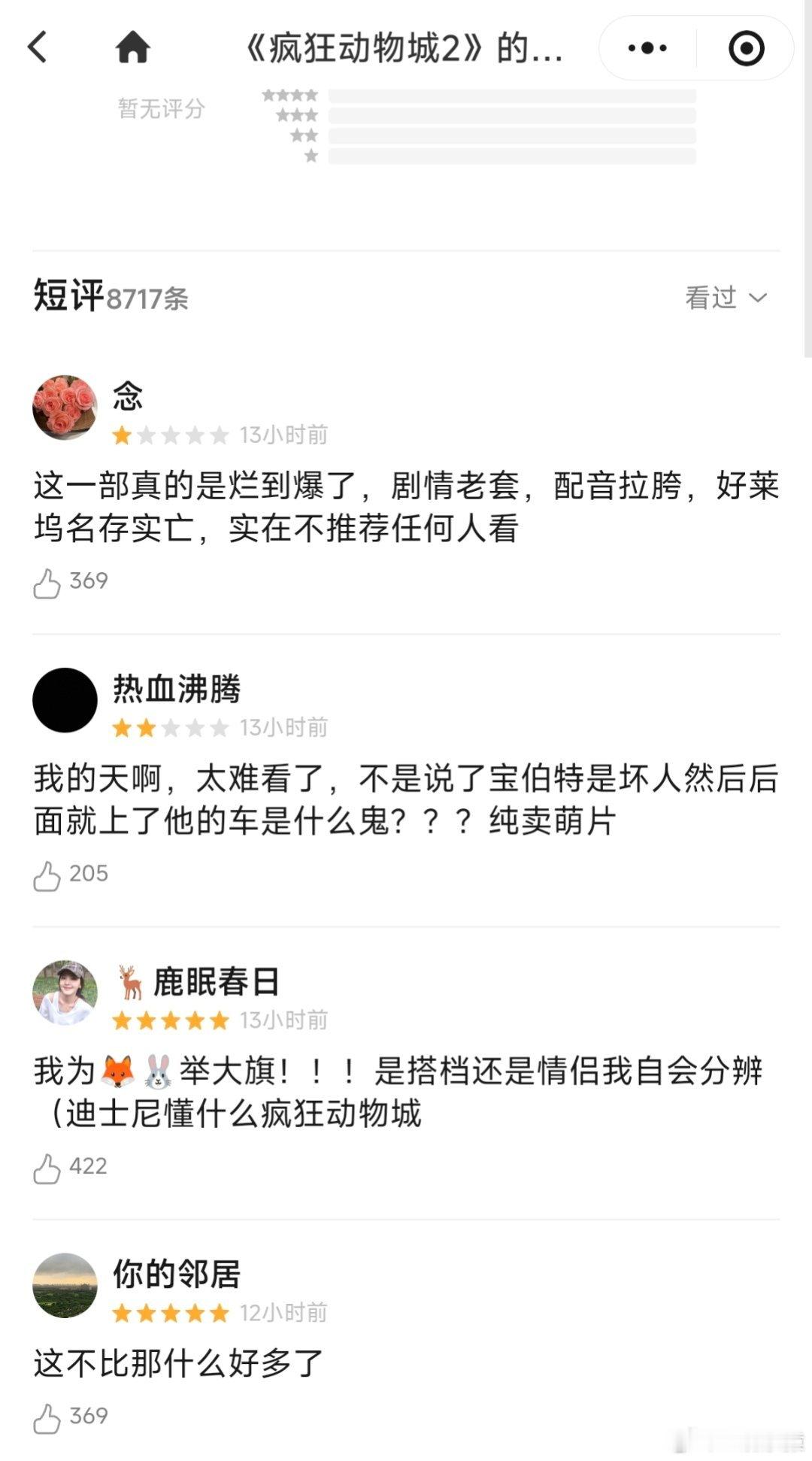Tap the like count 422

[90, 1166]
